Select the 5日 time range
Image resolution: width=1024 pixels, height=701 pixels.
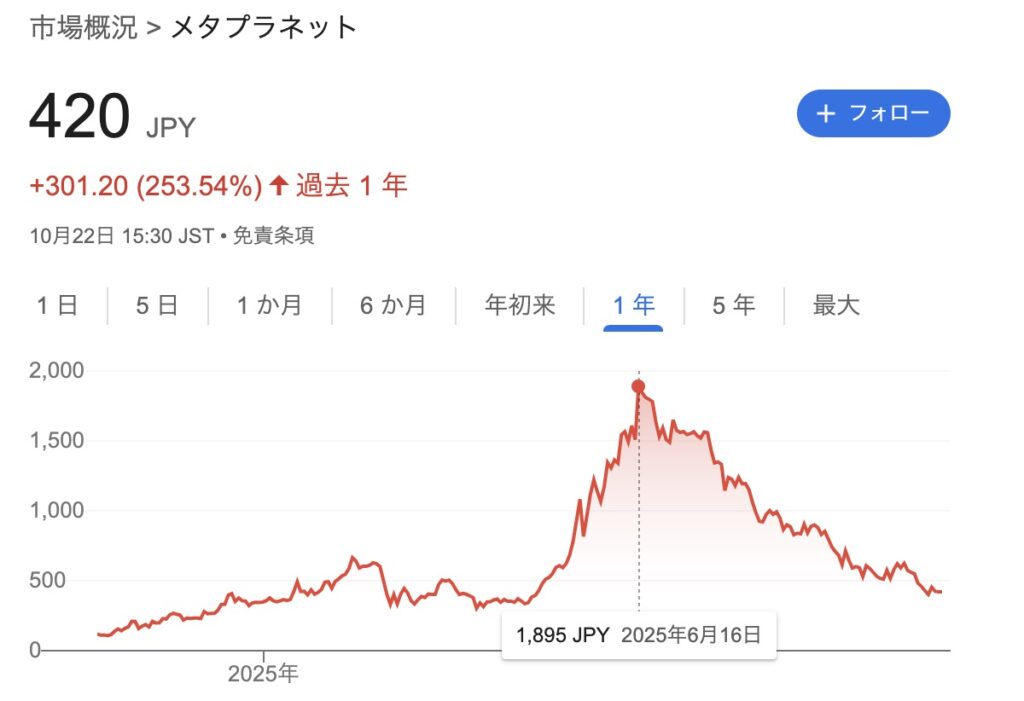point(157,305)
